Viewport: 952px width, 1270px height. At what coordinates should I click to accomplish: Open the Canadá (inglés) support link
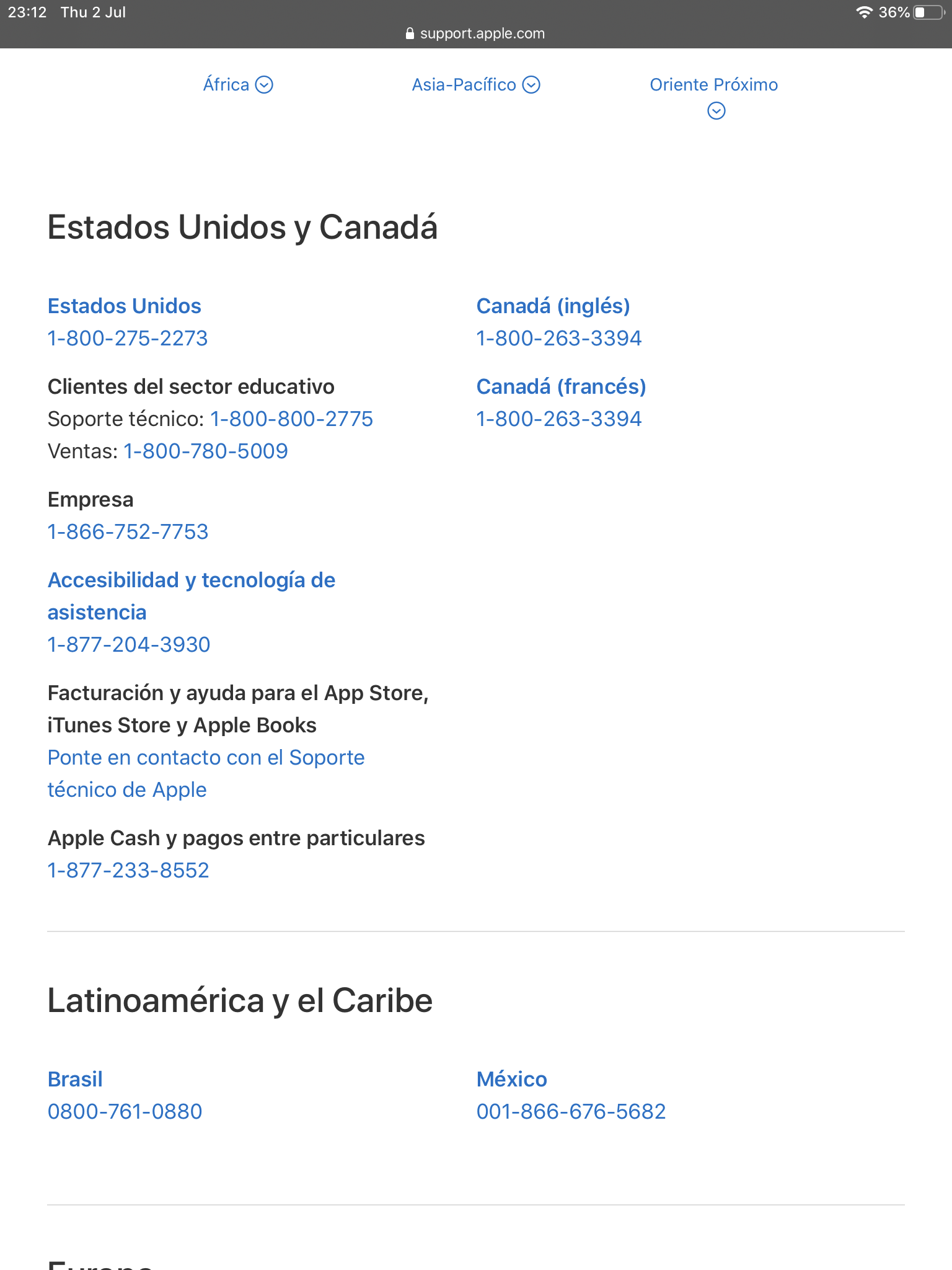pos(553,306)
